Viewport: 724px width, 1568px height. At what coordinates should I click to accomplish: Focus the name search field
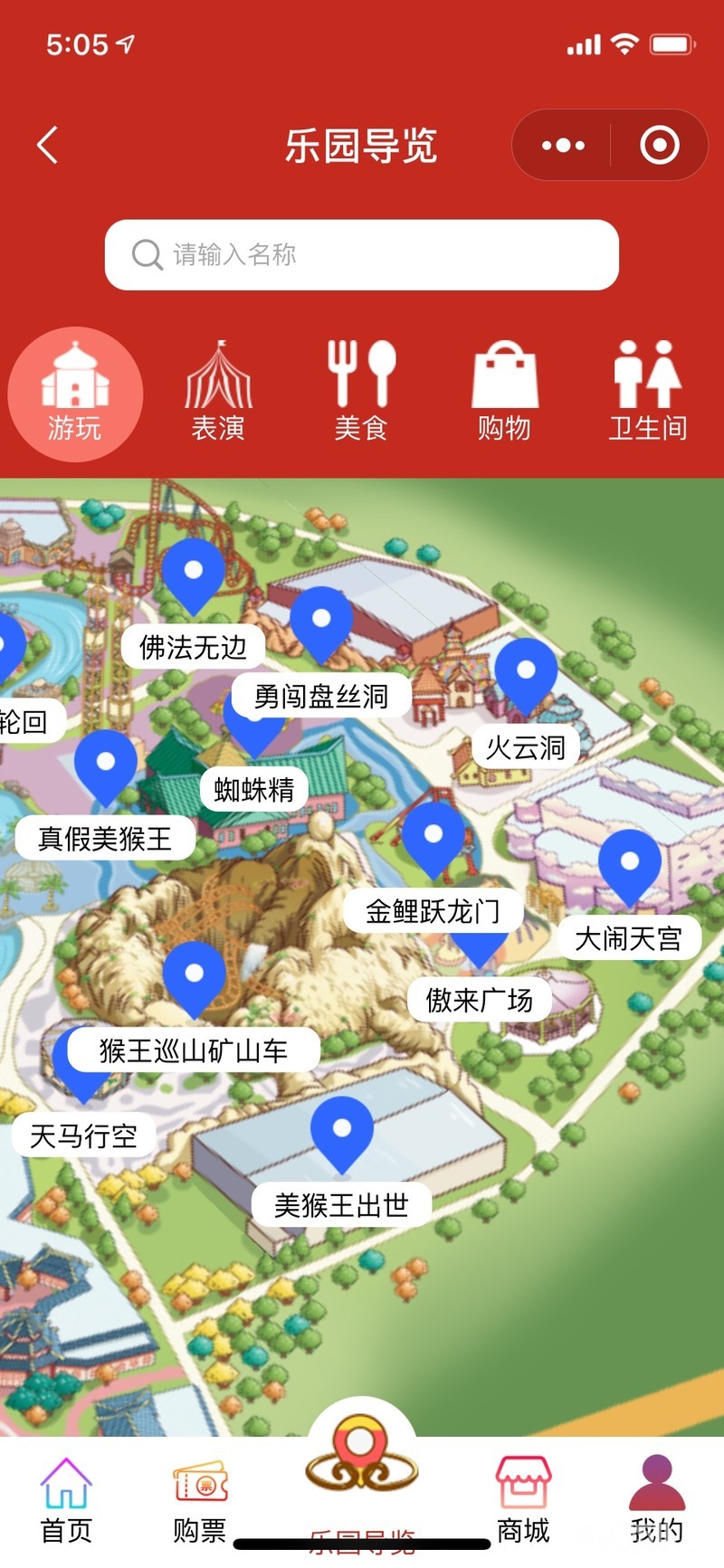(x=362, y=255)
